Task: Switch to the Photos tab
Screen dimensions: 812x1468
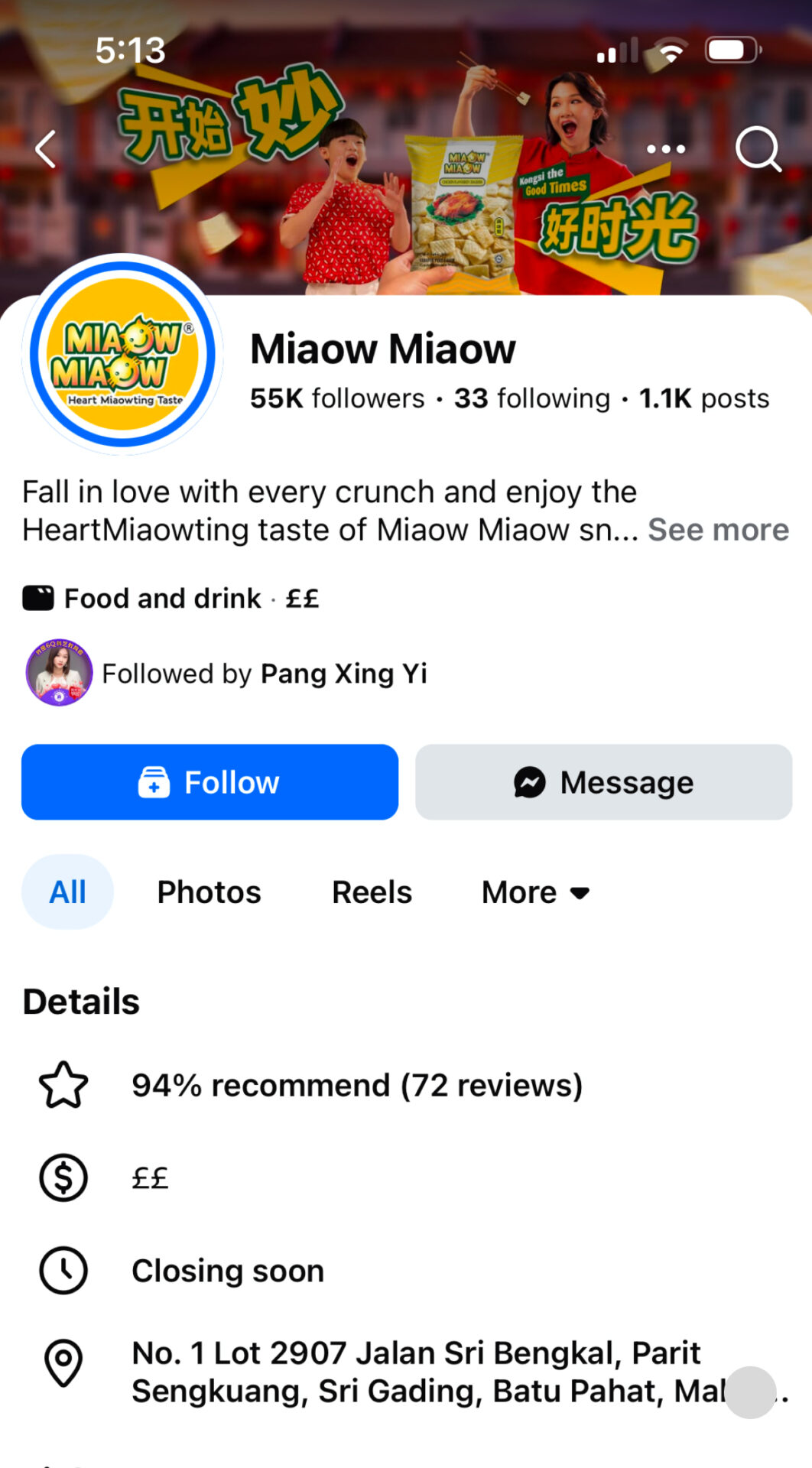Action: click(209, 892)
